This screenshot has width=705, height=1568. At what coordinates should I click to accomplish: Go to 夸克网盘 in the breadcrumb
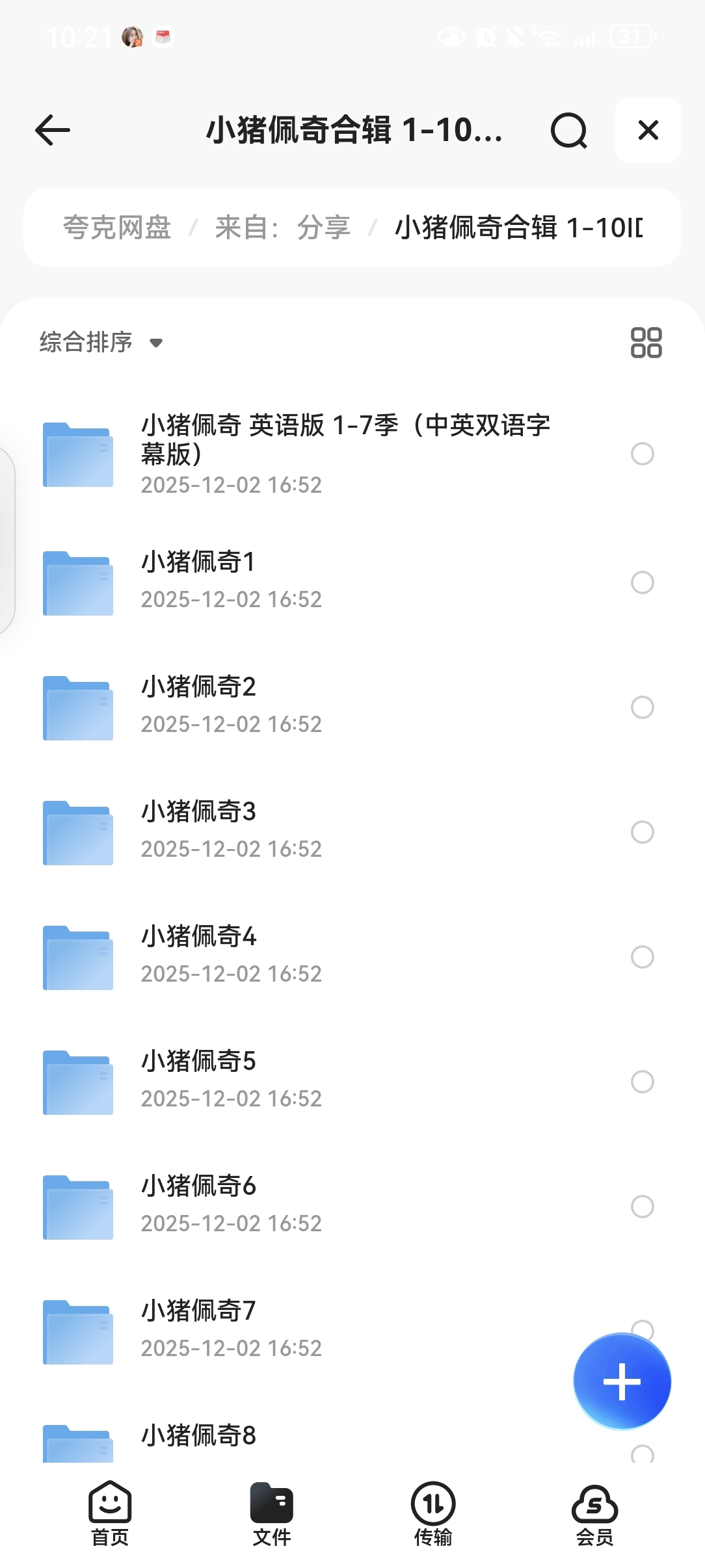pos(117,228)
